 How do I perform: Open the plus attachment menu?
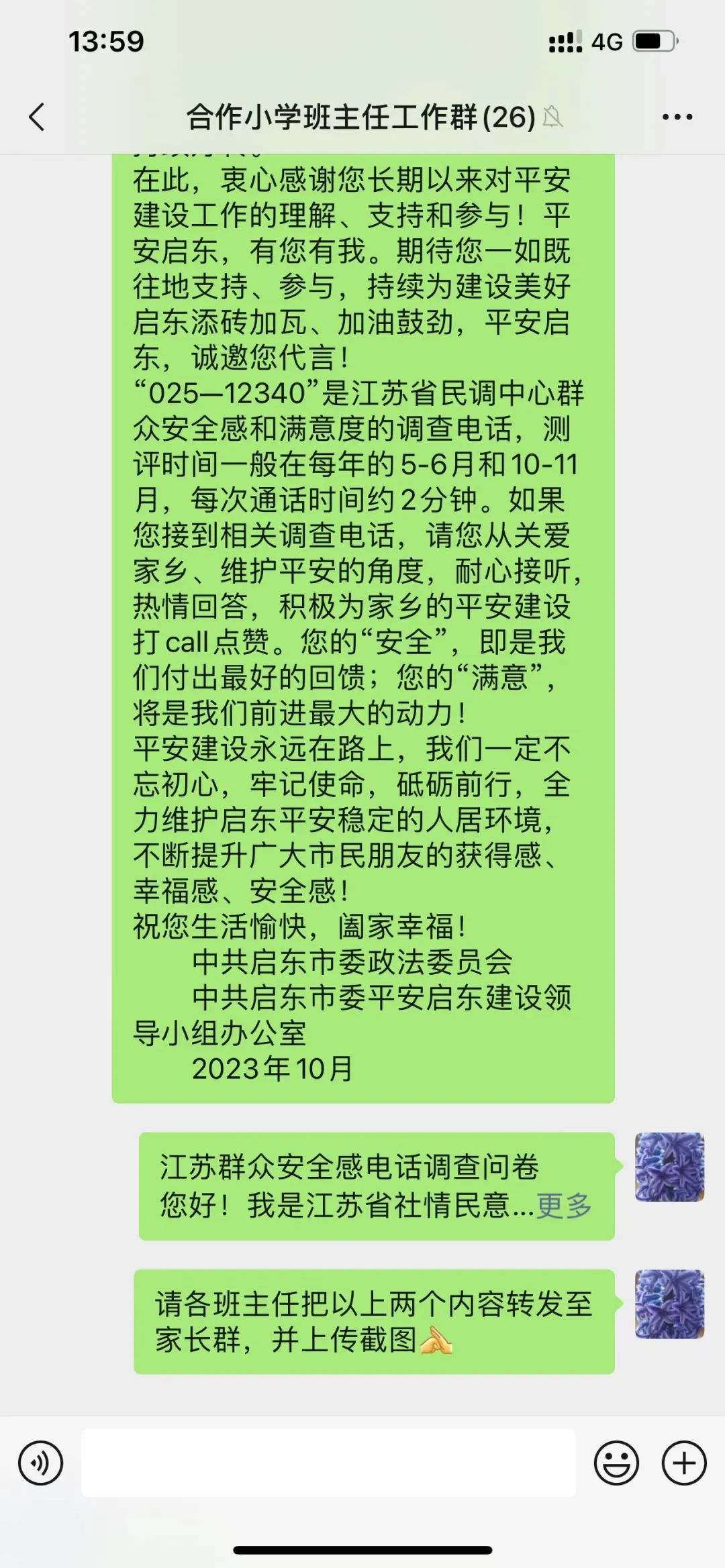pos(684,1463)
